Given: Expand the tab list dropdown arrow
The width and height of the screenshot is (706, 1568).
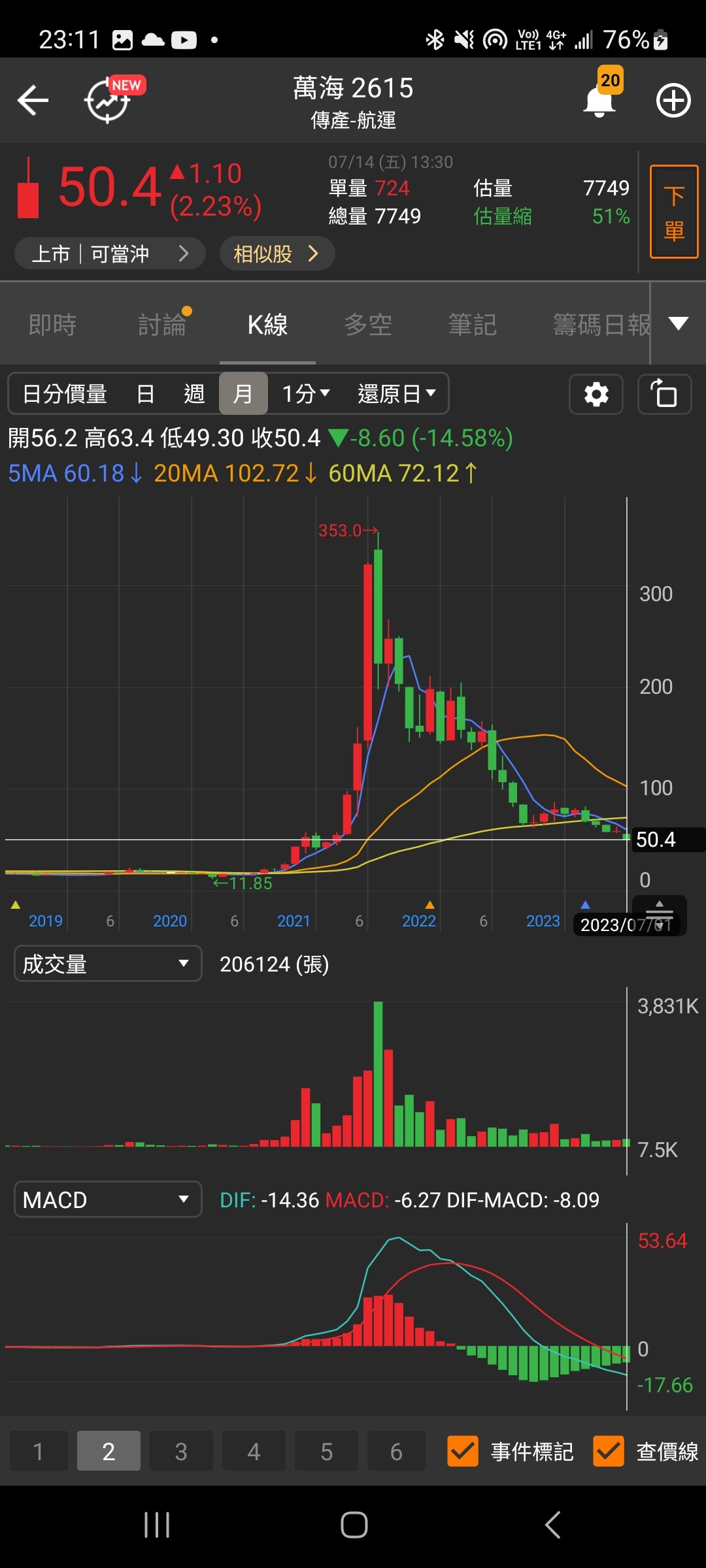Looking at the screenshot, I should tap(679, 323).
